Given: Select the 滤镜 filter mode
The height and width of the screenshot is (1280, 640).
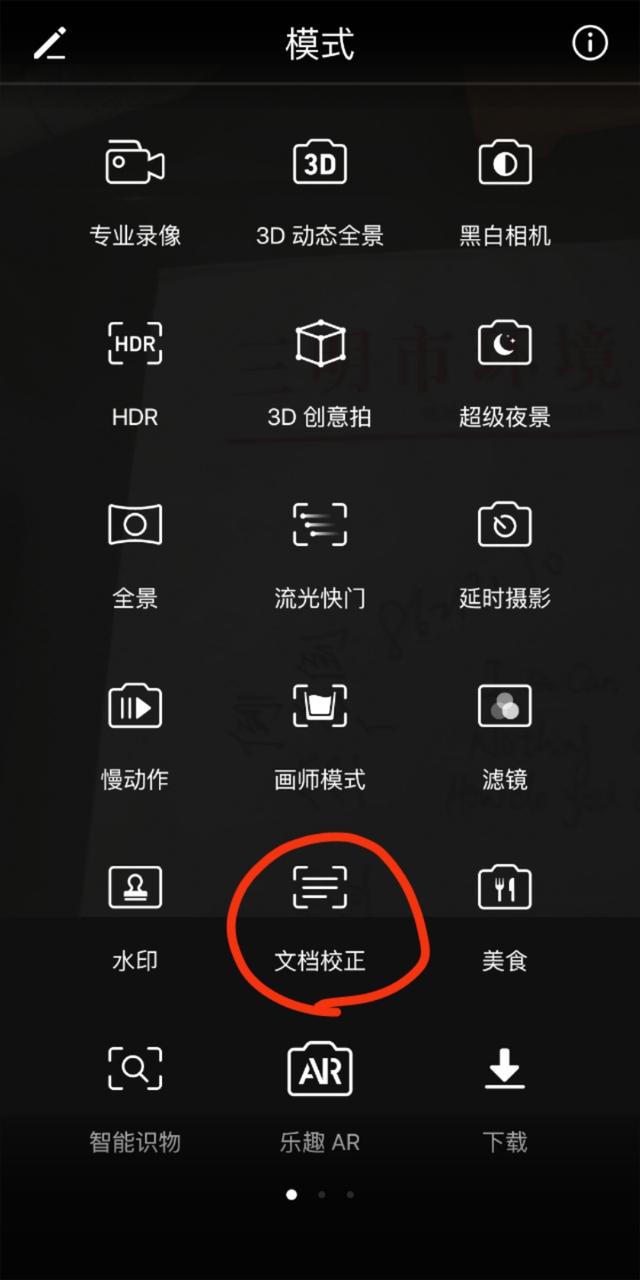Looking at the screenshot, I should tap(505, 735).
